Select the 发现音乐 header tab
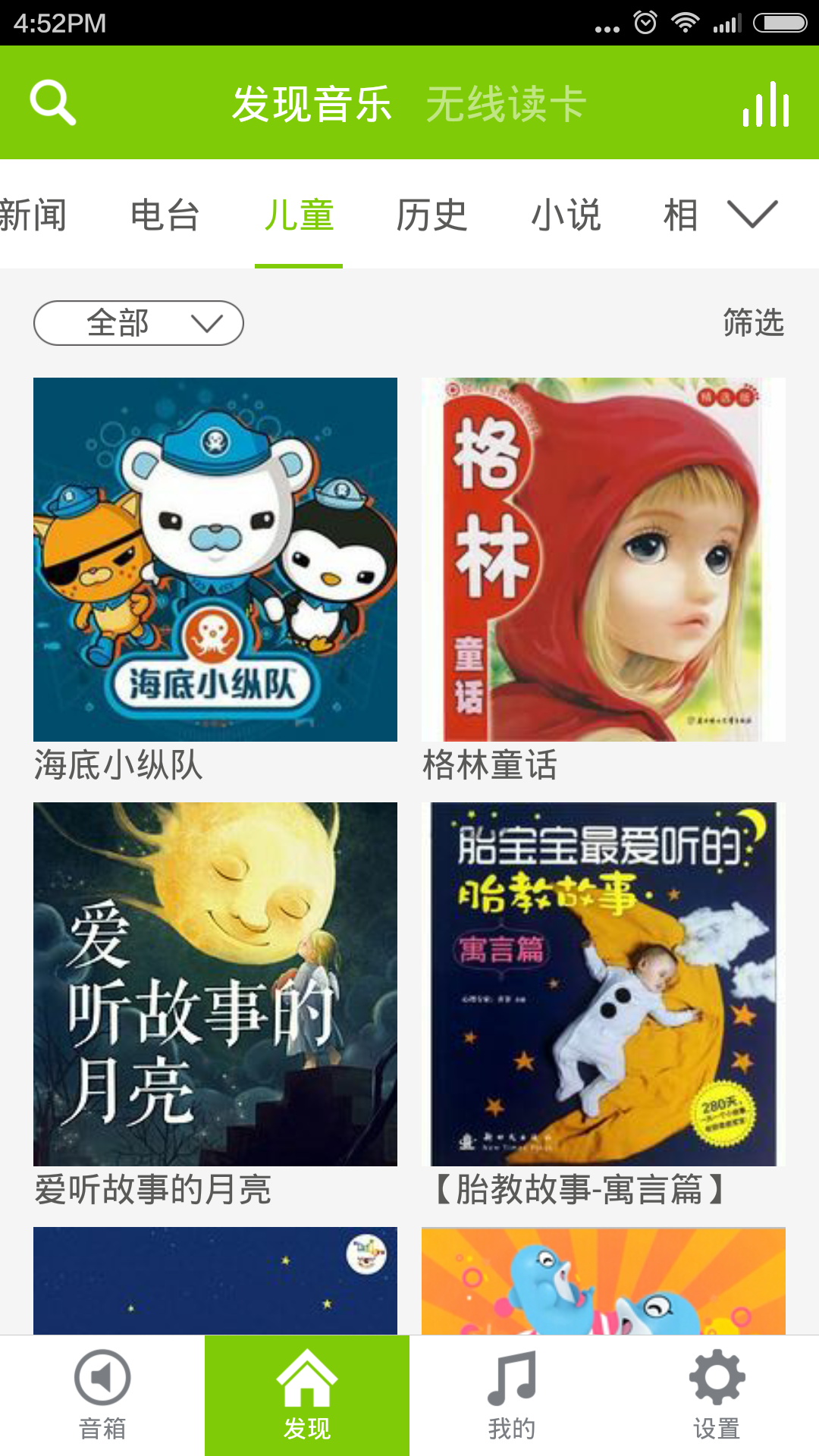Screen dimensions: 819x1456 312,104
